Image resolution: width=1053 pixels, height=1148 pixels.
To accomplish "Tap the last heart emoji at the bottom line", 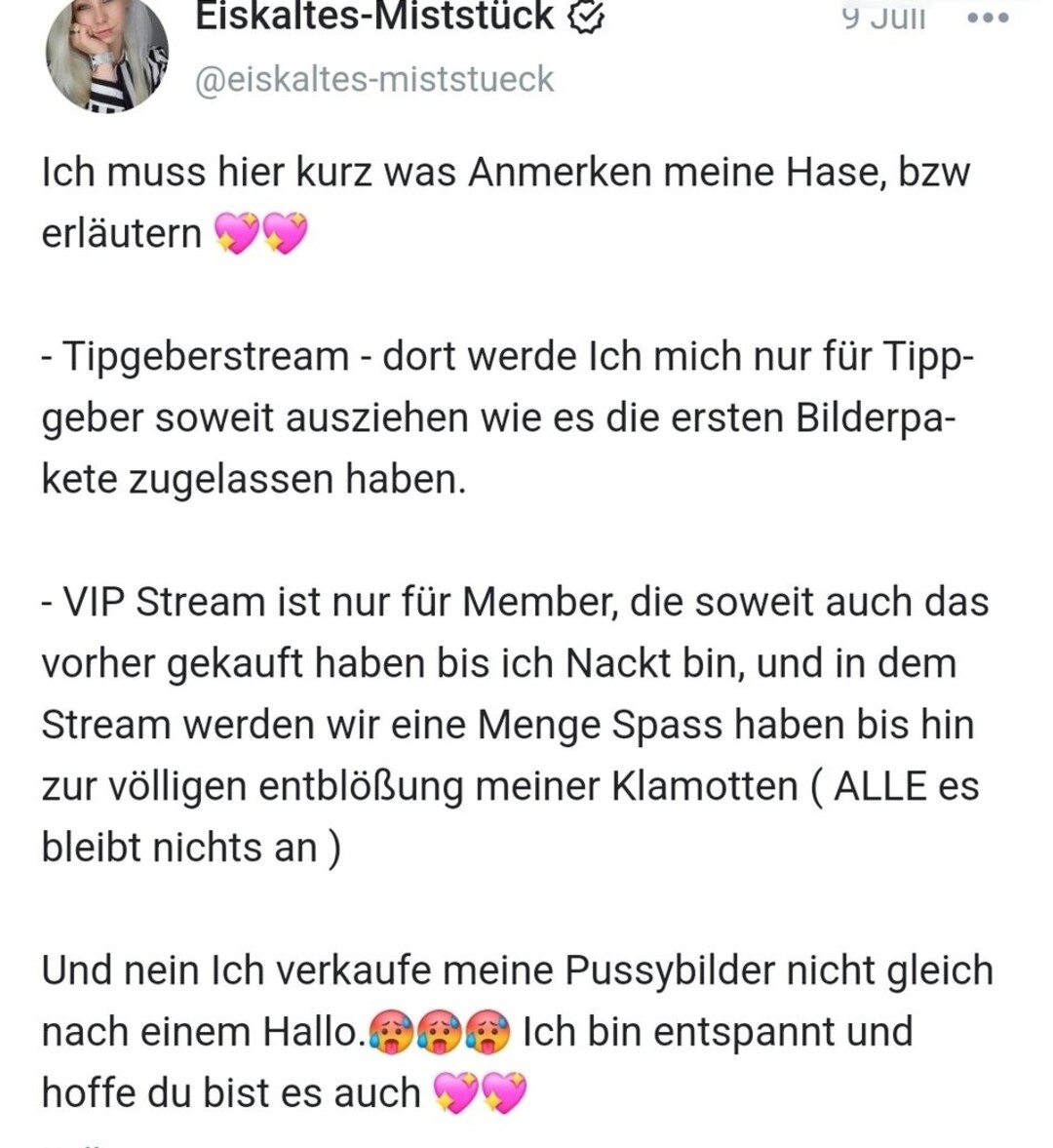I will pos(503,1092).
